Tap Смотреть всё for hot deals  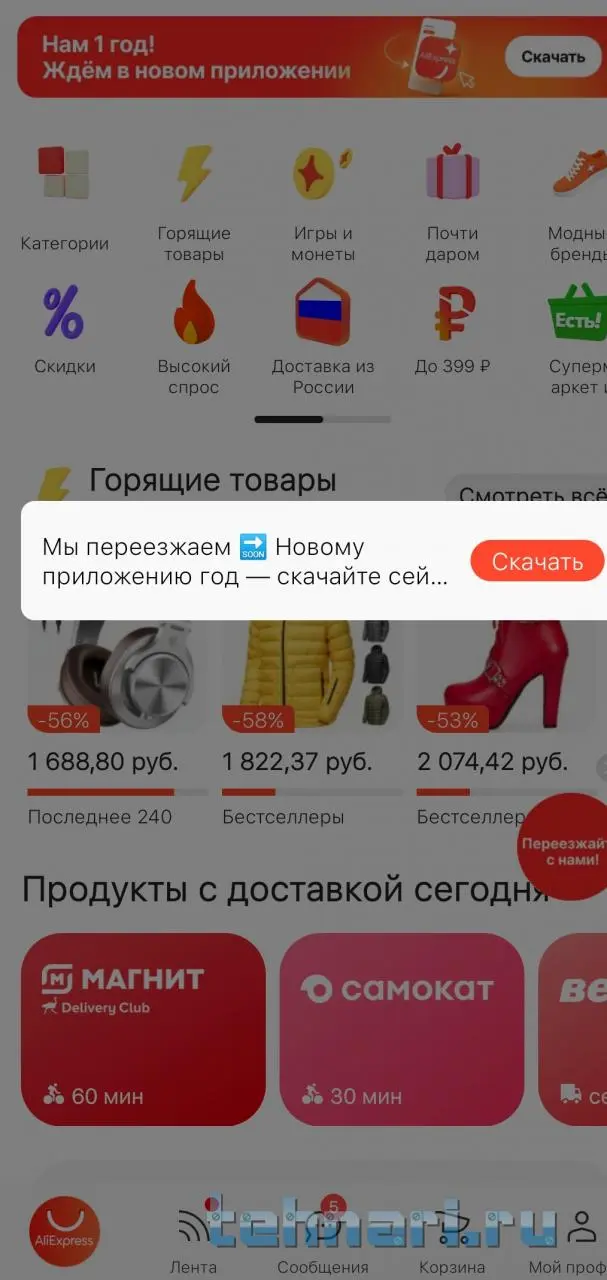click(528, 495)
